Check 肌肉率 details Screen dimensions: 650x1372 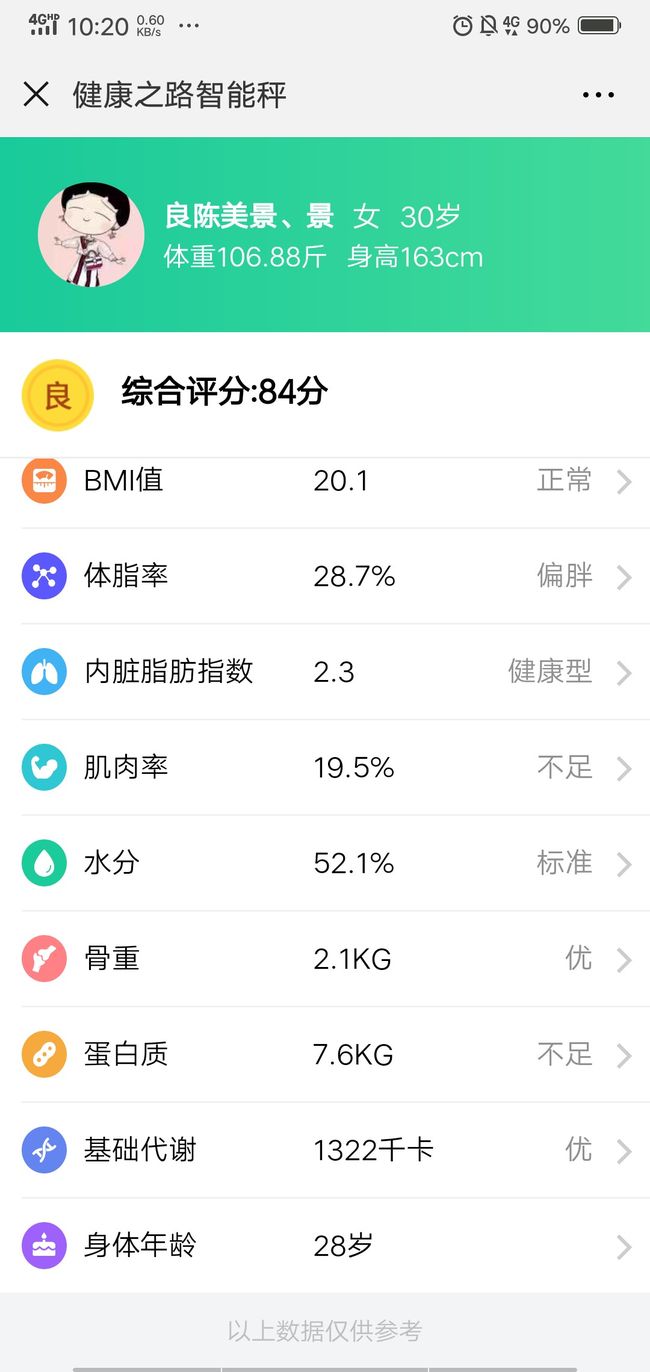[x=325, y=768]
